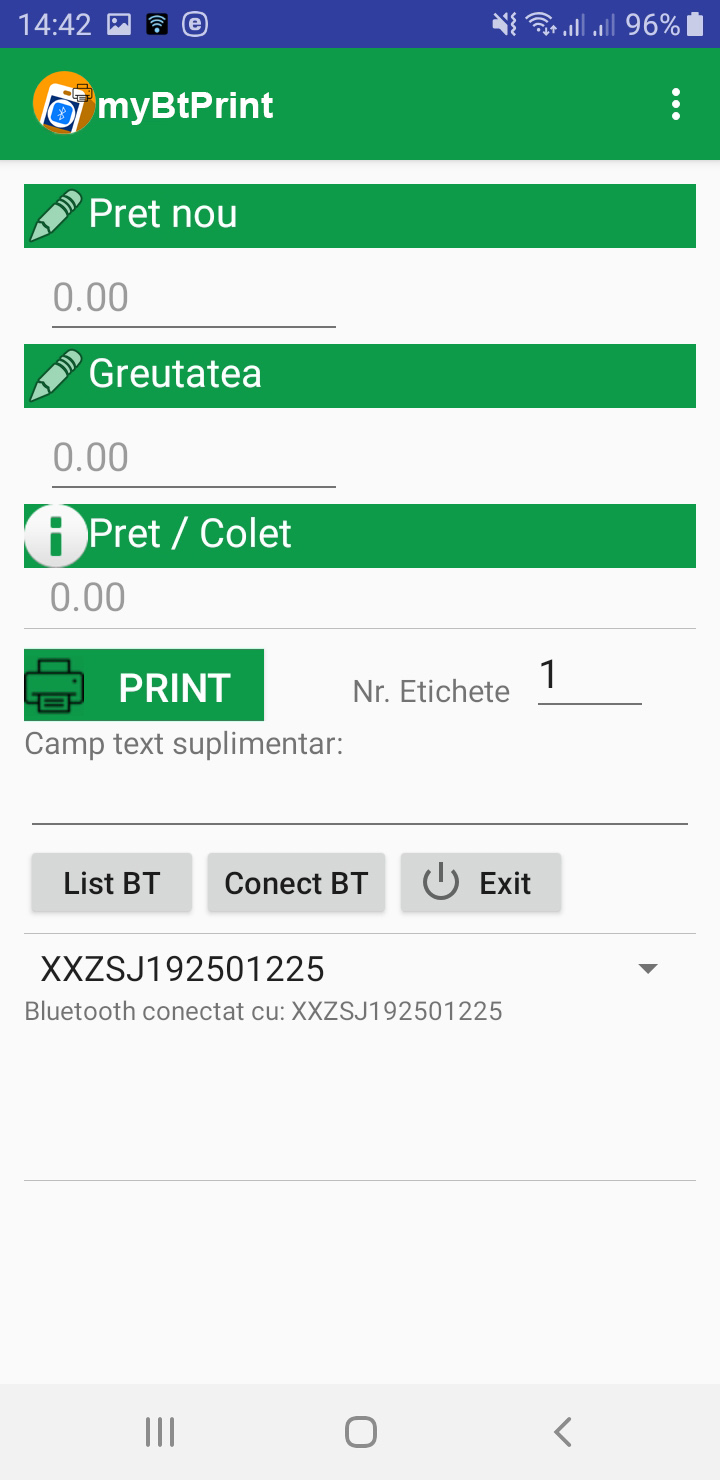
Task: Open the overflow menu
Action: [676, 104]
